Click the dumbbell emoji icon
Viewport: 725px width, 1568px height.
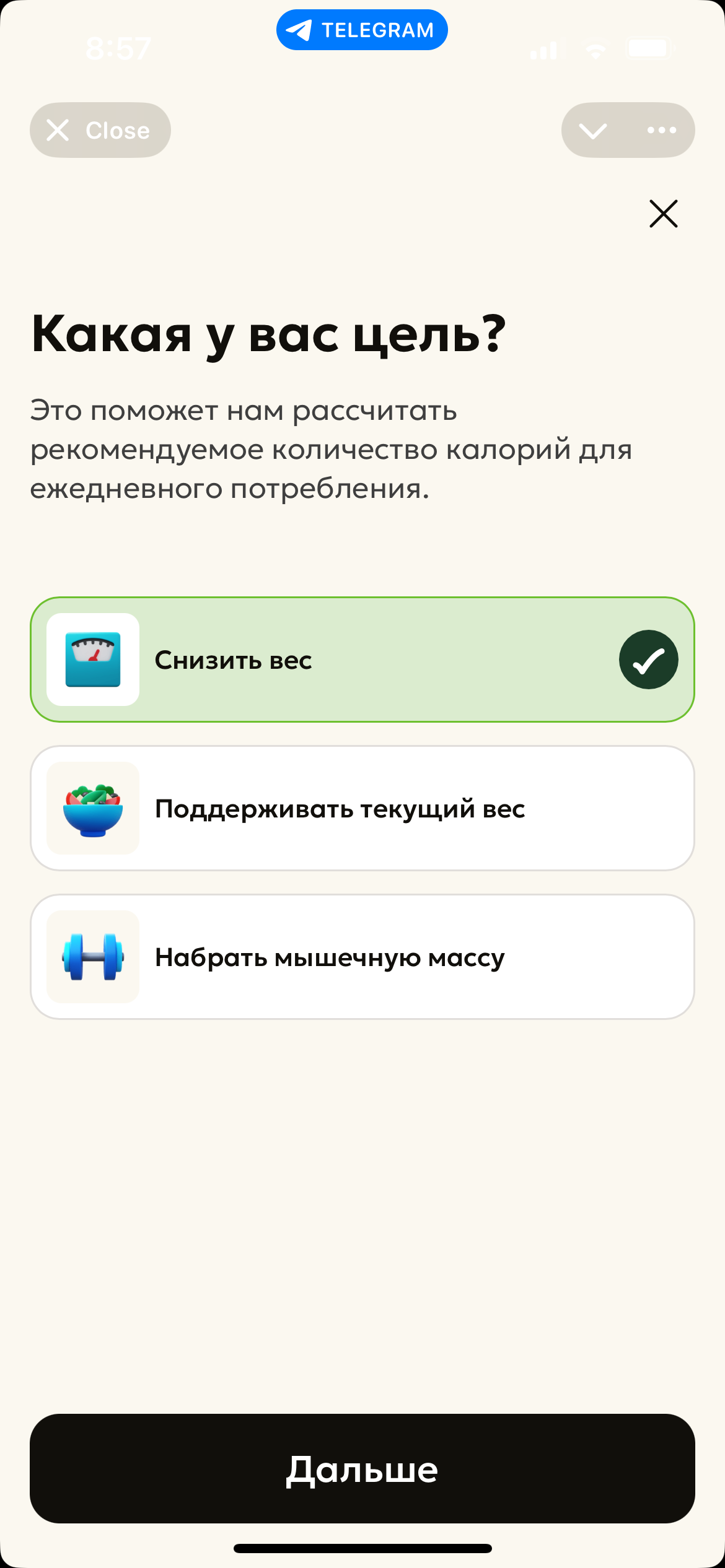(92, 956)
